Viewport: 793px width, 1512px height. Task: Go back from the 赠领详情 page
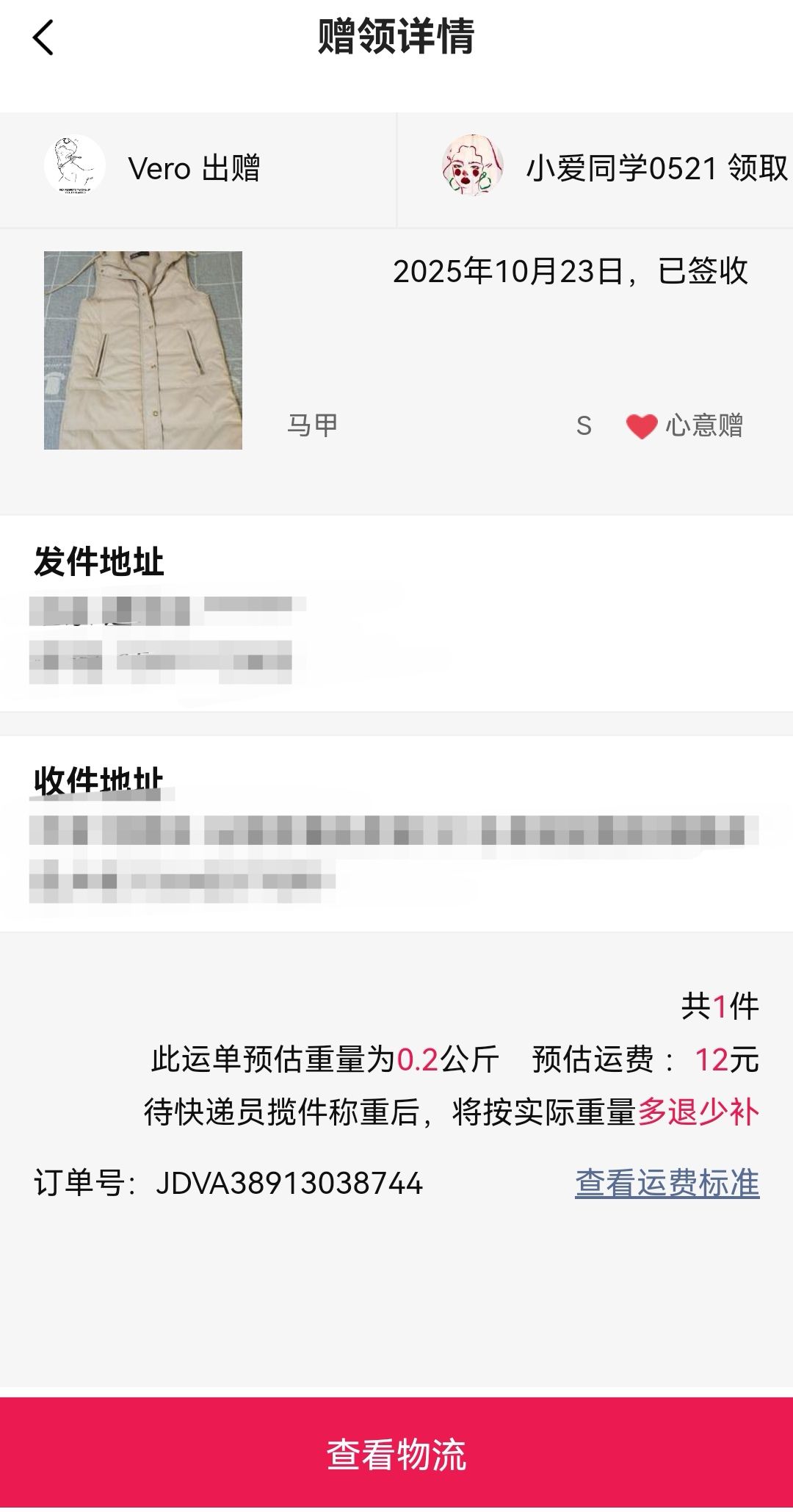coord(43,37)
